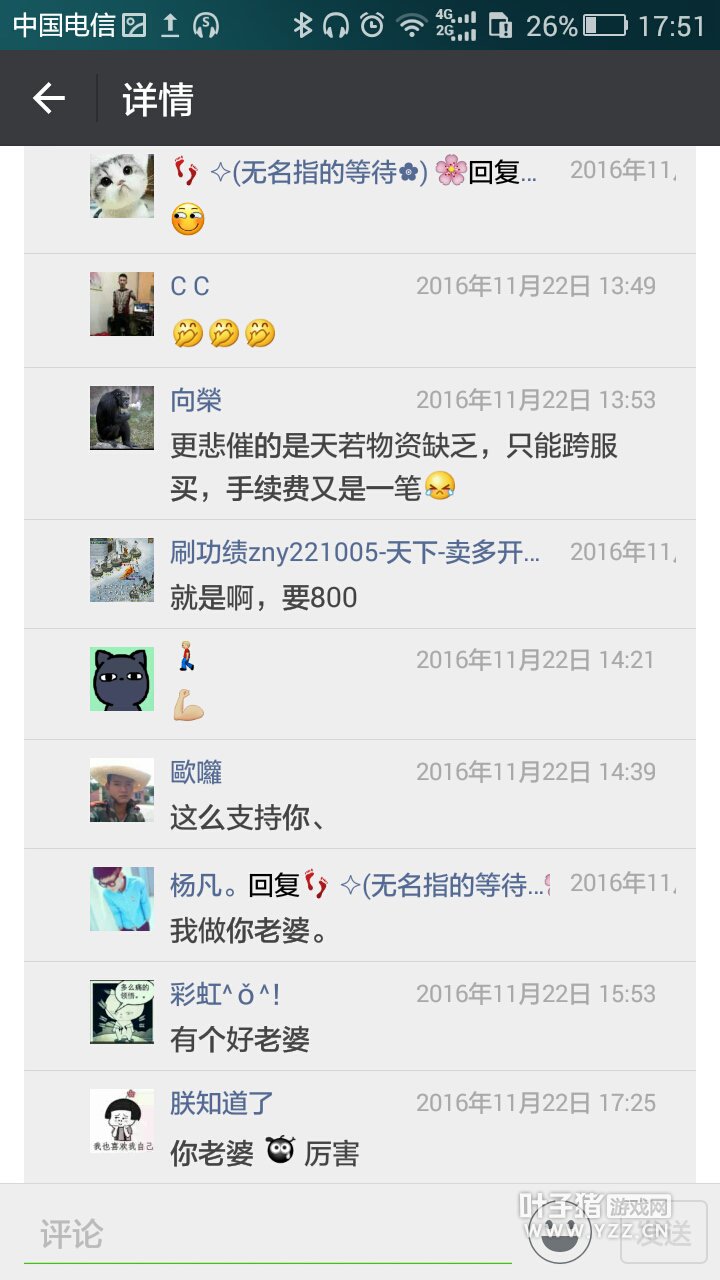This screenshot has width=720, height=1280.
Task: Tap 杨凡。's name to view the profile
Action: click(203, 884)
